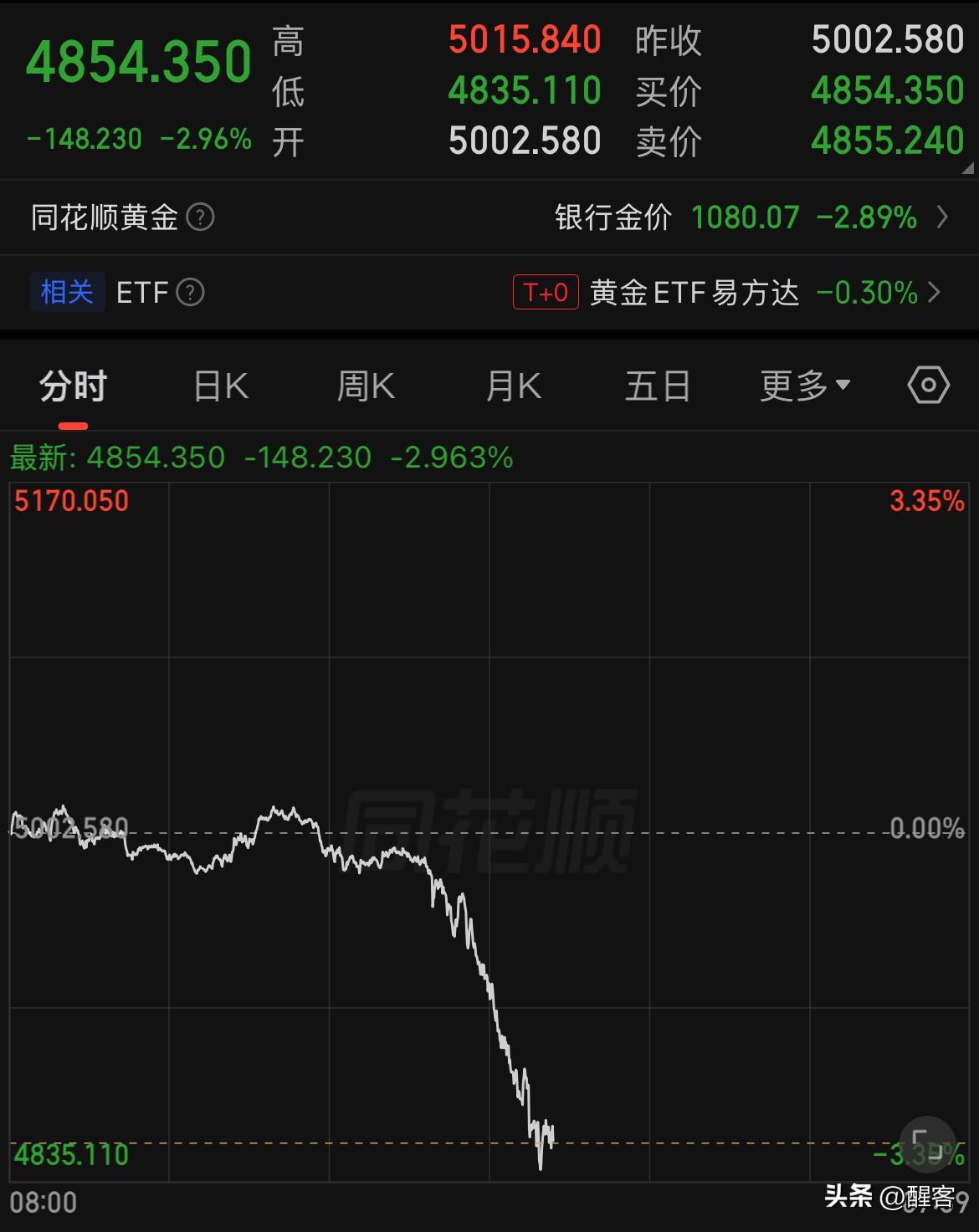Open the 黄金ETF易方达 fund link

pyautogui.click(x=695, y=293)
